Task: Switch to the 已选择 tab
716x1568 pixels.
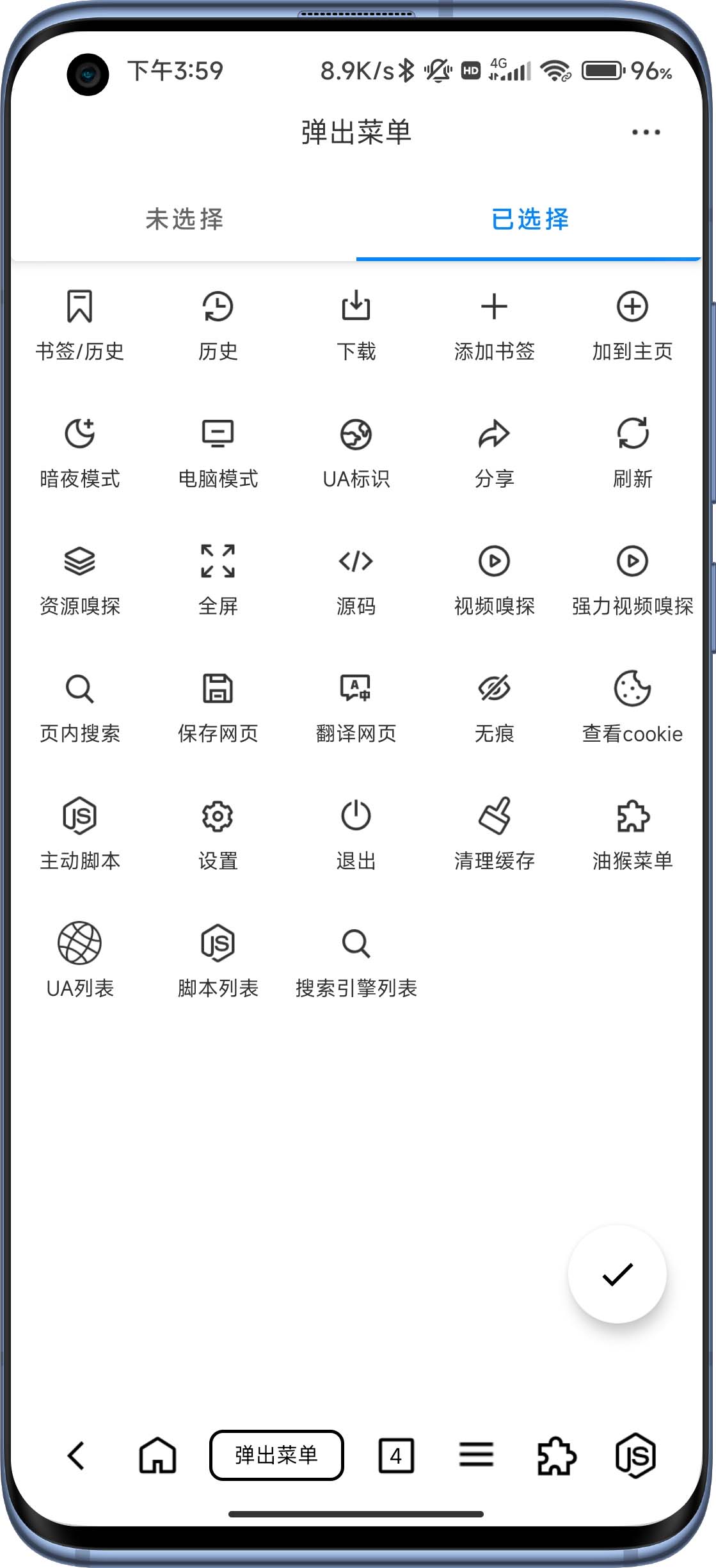Action: pyautogui.click(x=530, y=220)
